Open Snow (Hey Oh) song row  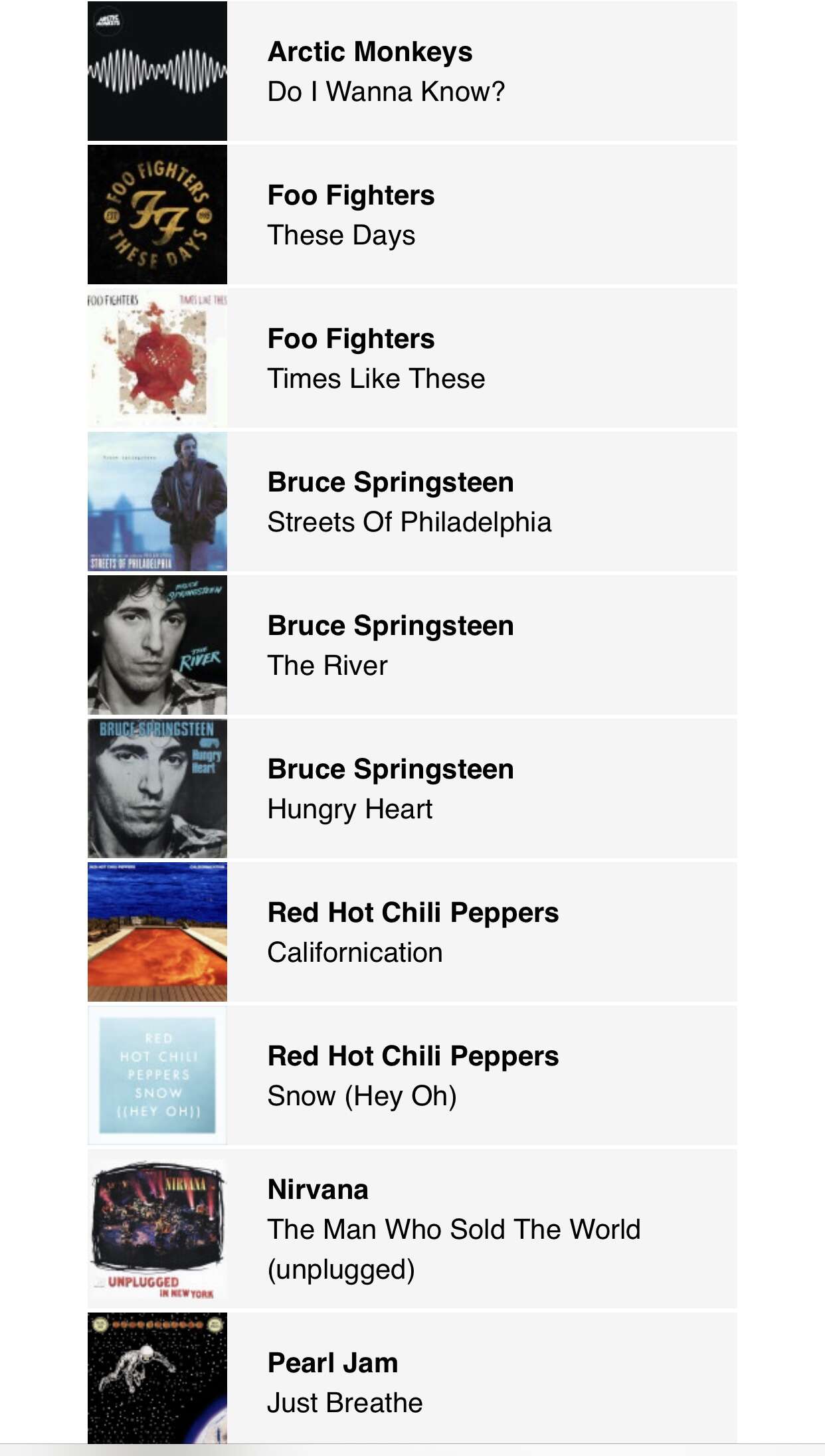(412, 1075)
